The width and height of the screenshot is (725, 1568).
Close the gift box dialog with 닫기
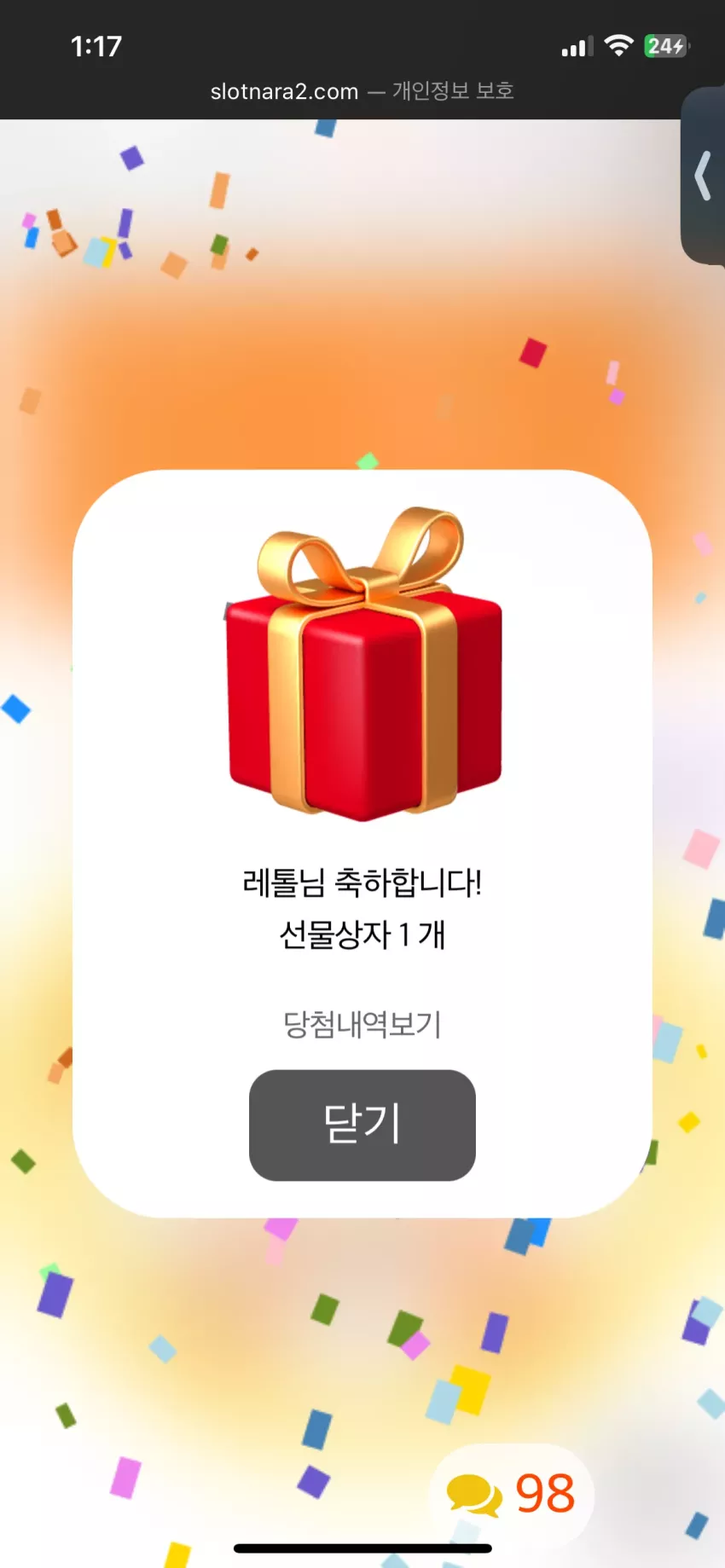[x=362, y=1125]
